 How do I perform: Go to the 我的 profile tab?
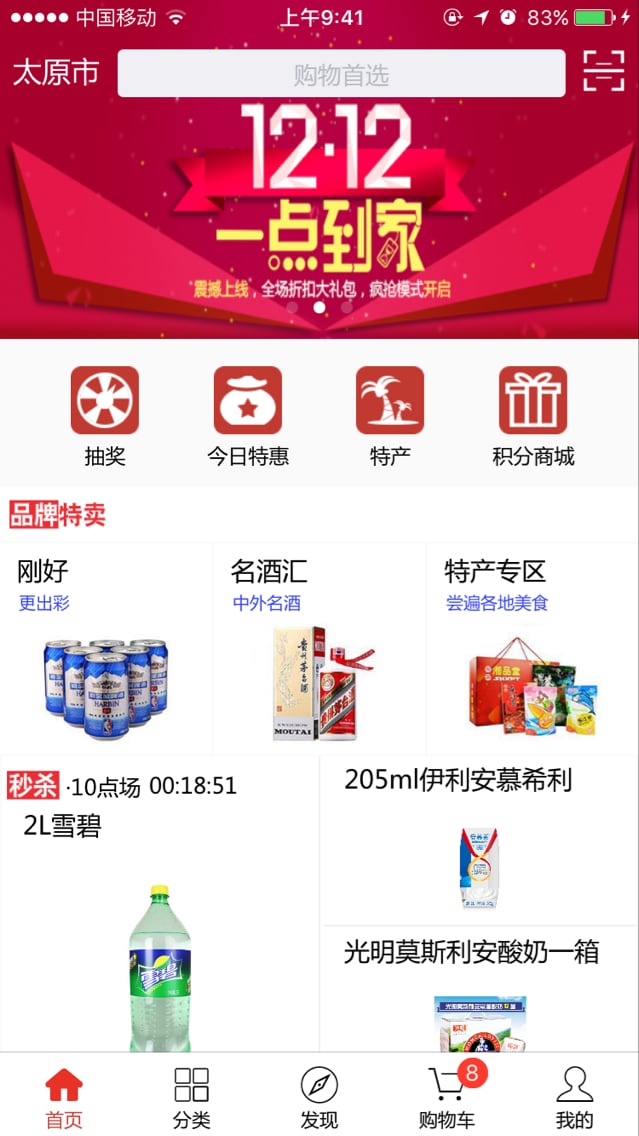[x=574, y=1096]
